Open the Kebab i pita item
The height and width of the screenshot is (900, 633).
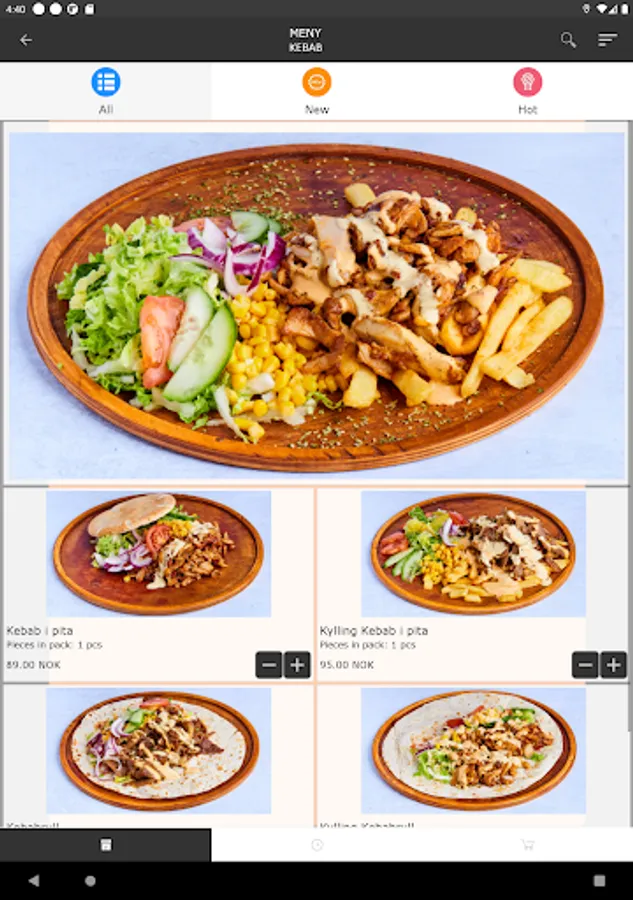(x=158, y=555)
